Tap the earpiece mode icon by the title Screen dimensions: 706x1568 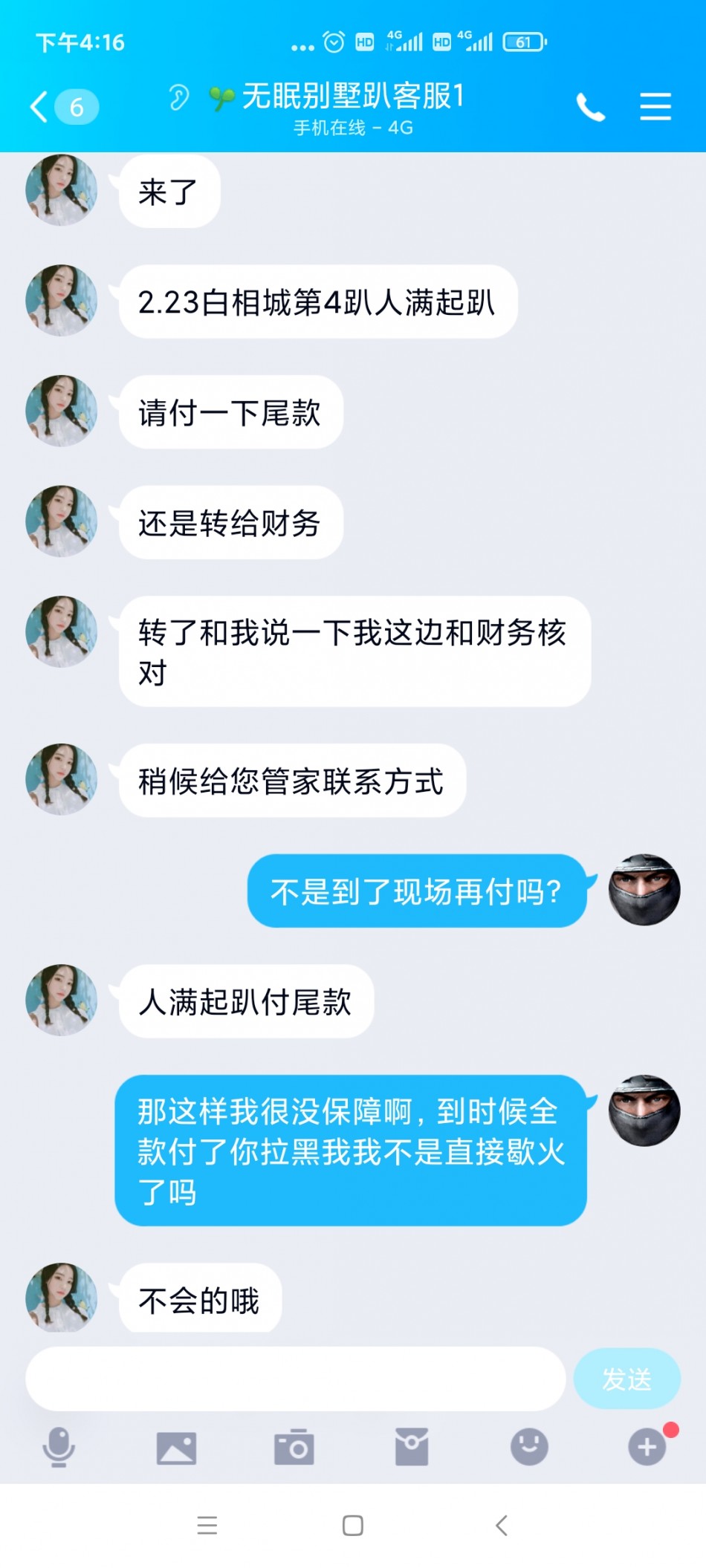178,97
